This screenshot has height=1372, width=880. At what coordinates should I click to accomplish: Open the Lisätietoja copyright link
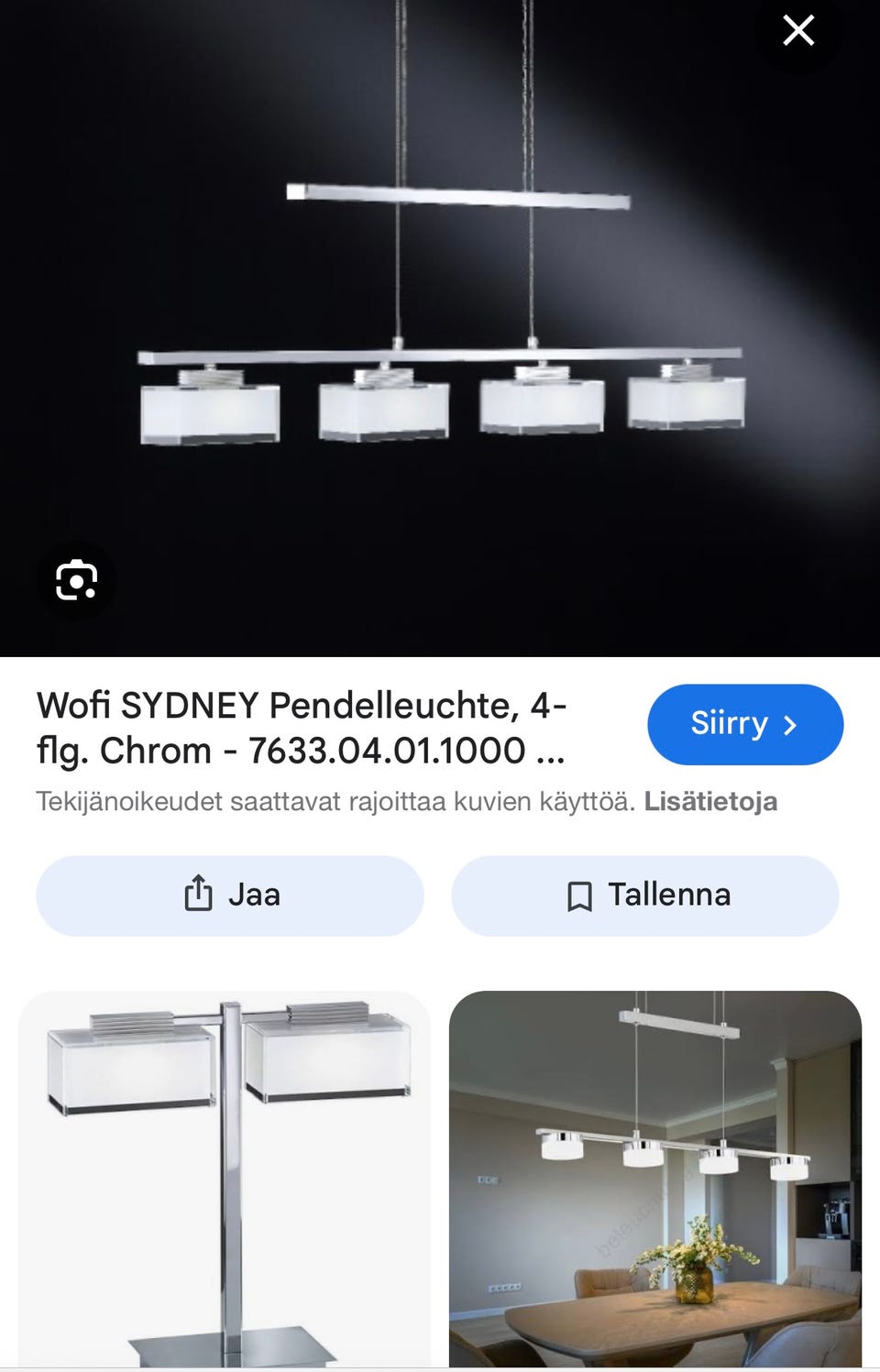710,802
